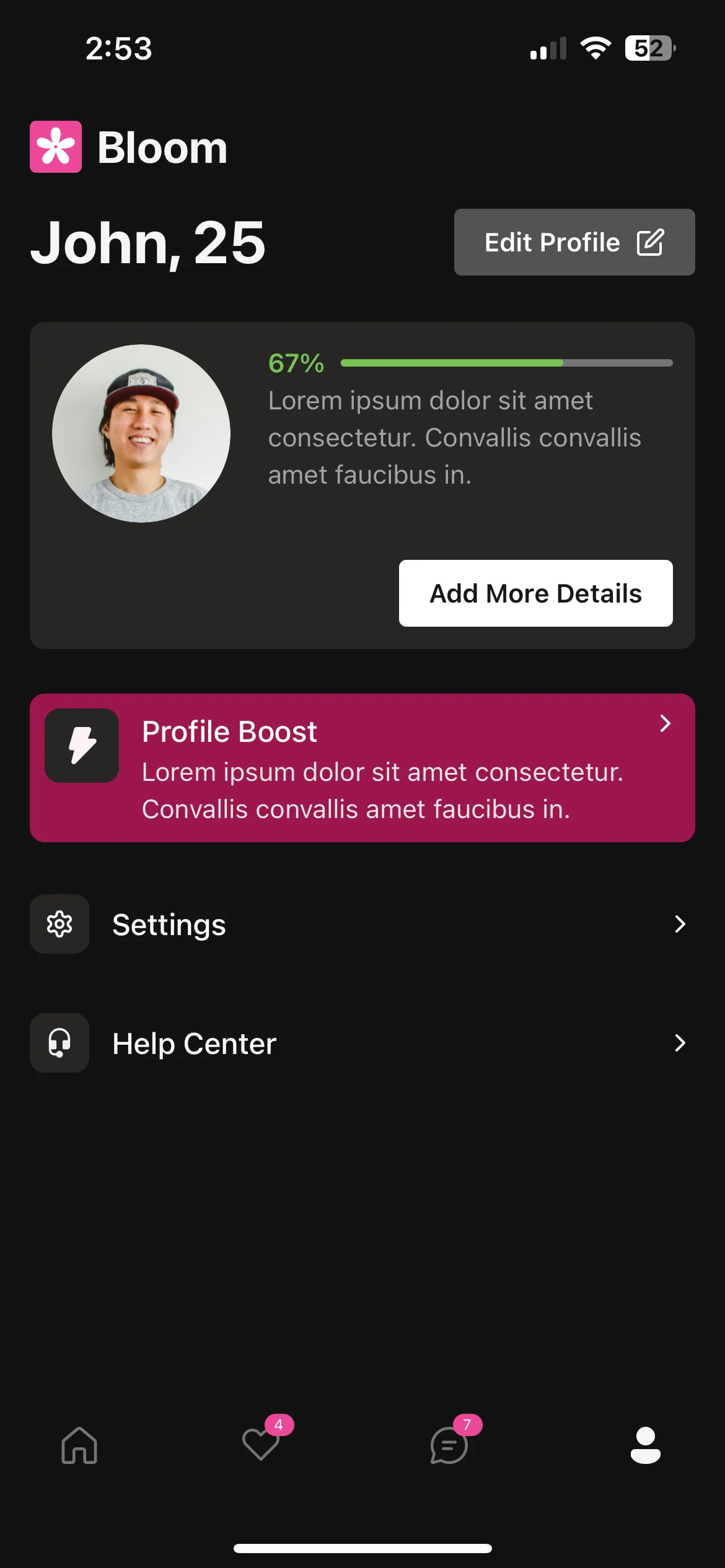Click the Add More Details button
725x1568 pixels.
[535, 593]
